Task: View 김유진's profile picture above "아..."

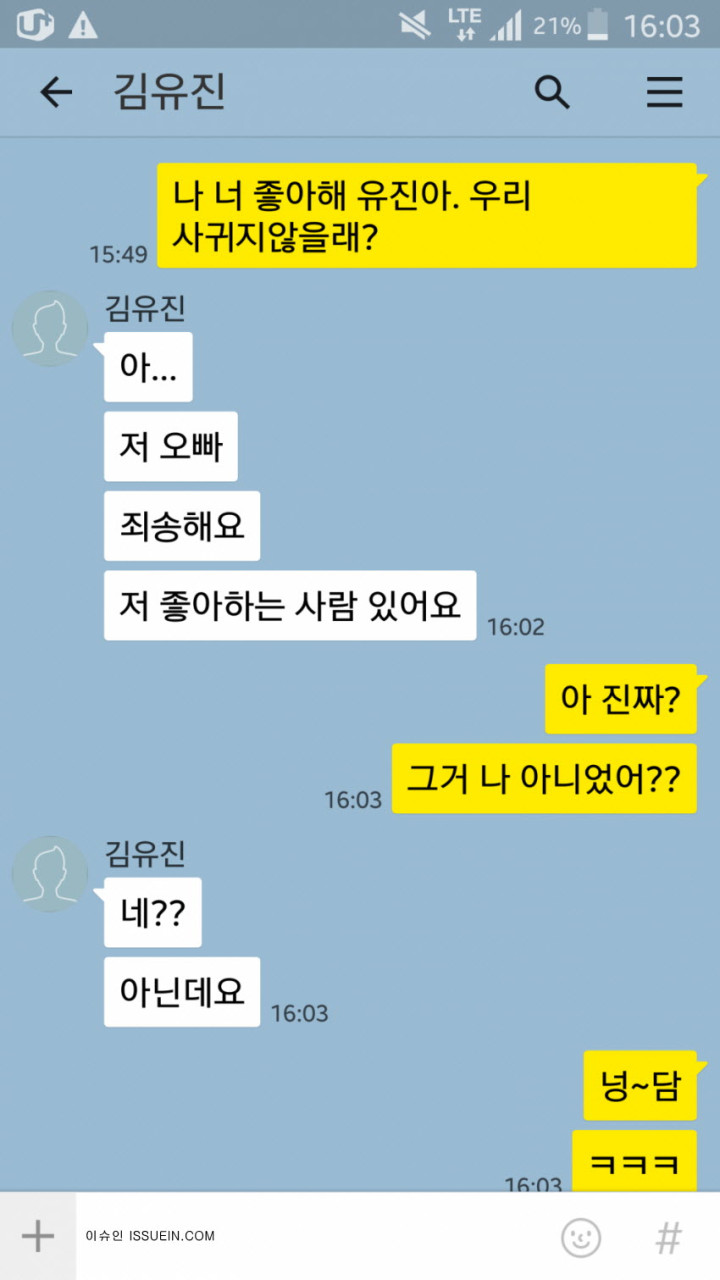Action: (50, 329)
